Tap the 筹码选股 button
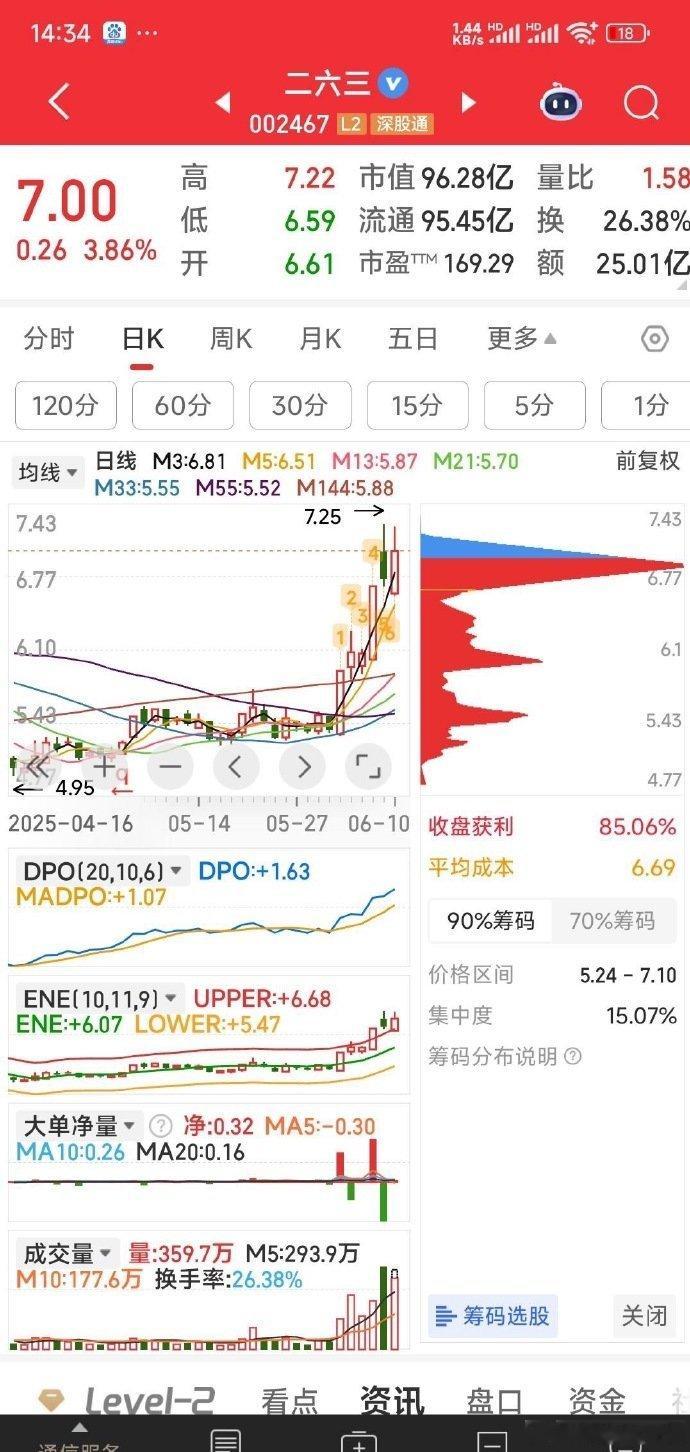This screenshot has width=690, height=1452. (493, 1315)
